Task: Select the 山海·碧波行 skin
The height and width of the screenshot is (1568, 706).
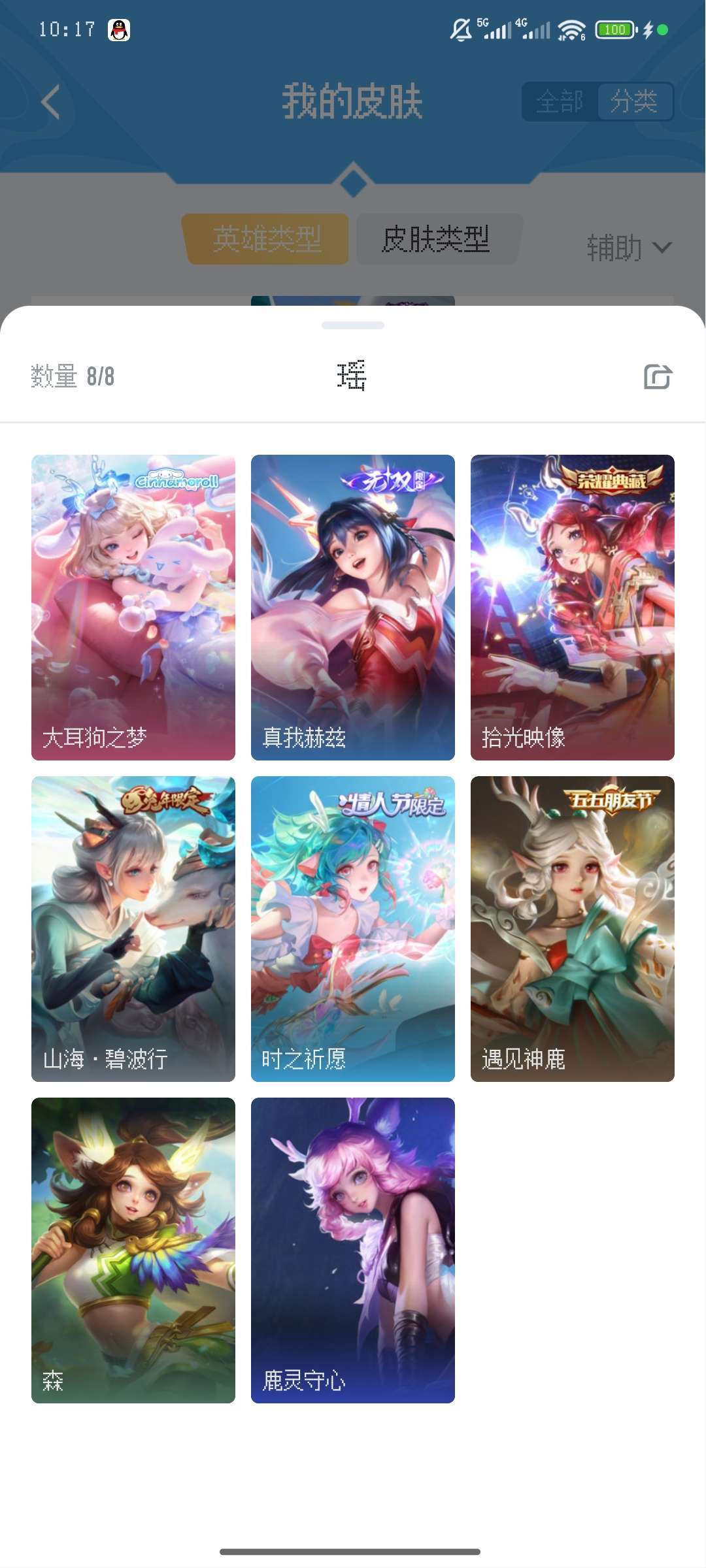Action: [x=133, y=929]
